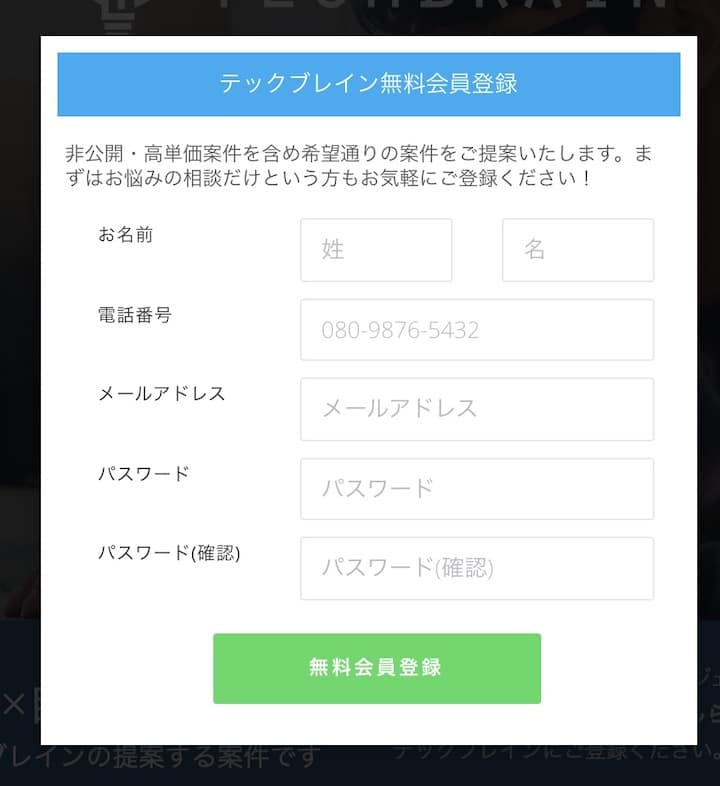
Task: Focus the 電話番号 phone number field
Action: click(477, 330)
